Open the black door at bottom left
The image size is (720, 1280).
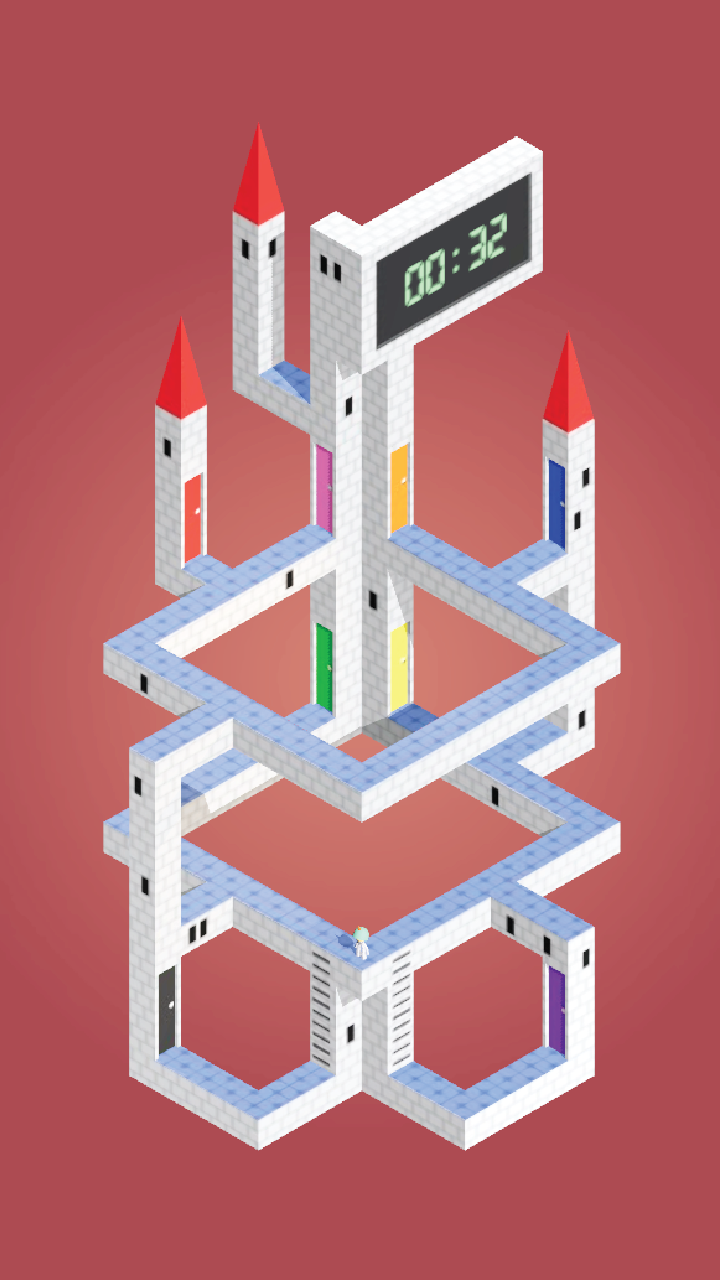pyautogui.click(x=167, y=1008)
